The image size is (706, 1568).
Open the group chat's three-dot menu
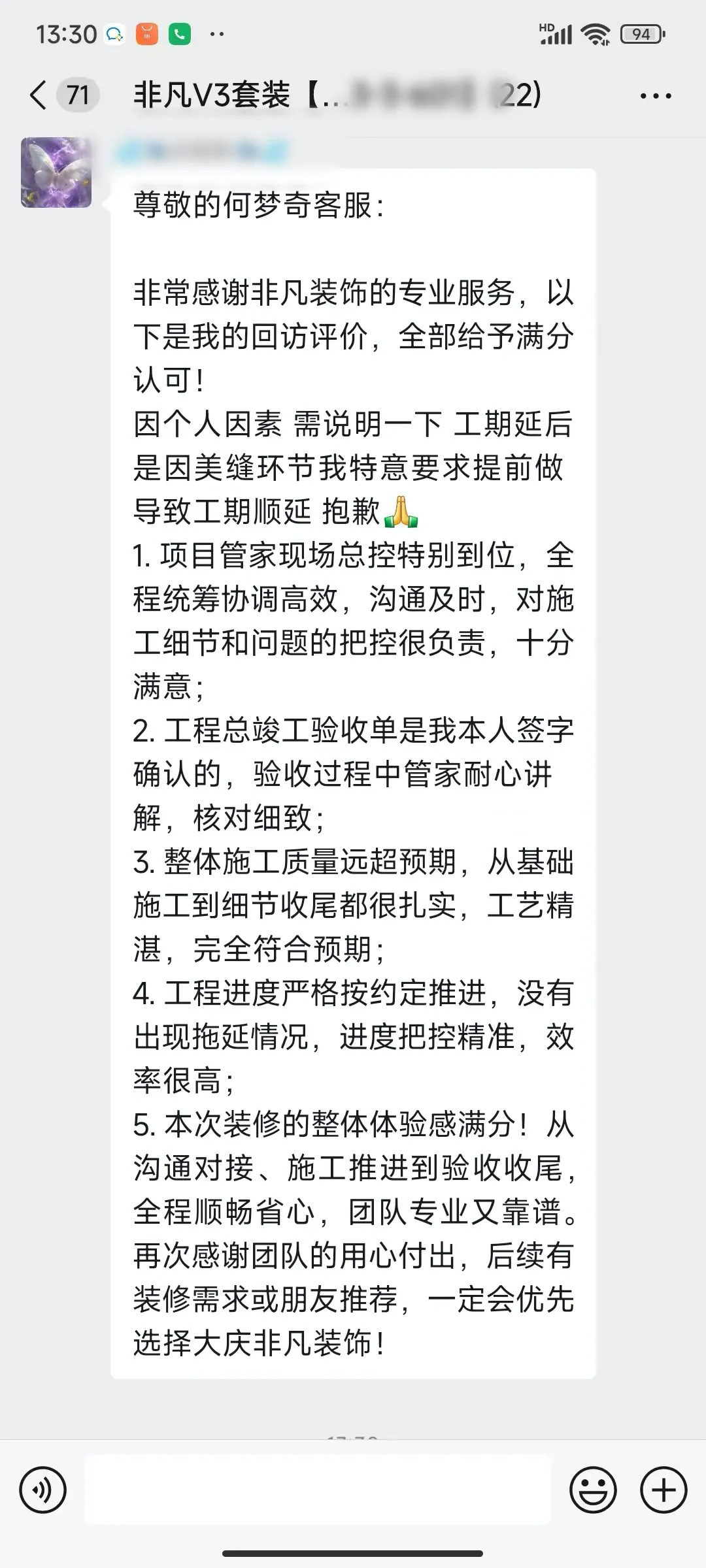656,97
